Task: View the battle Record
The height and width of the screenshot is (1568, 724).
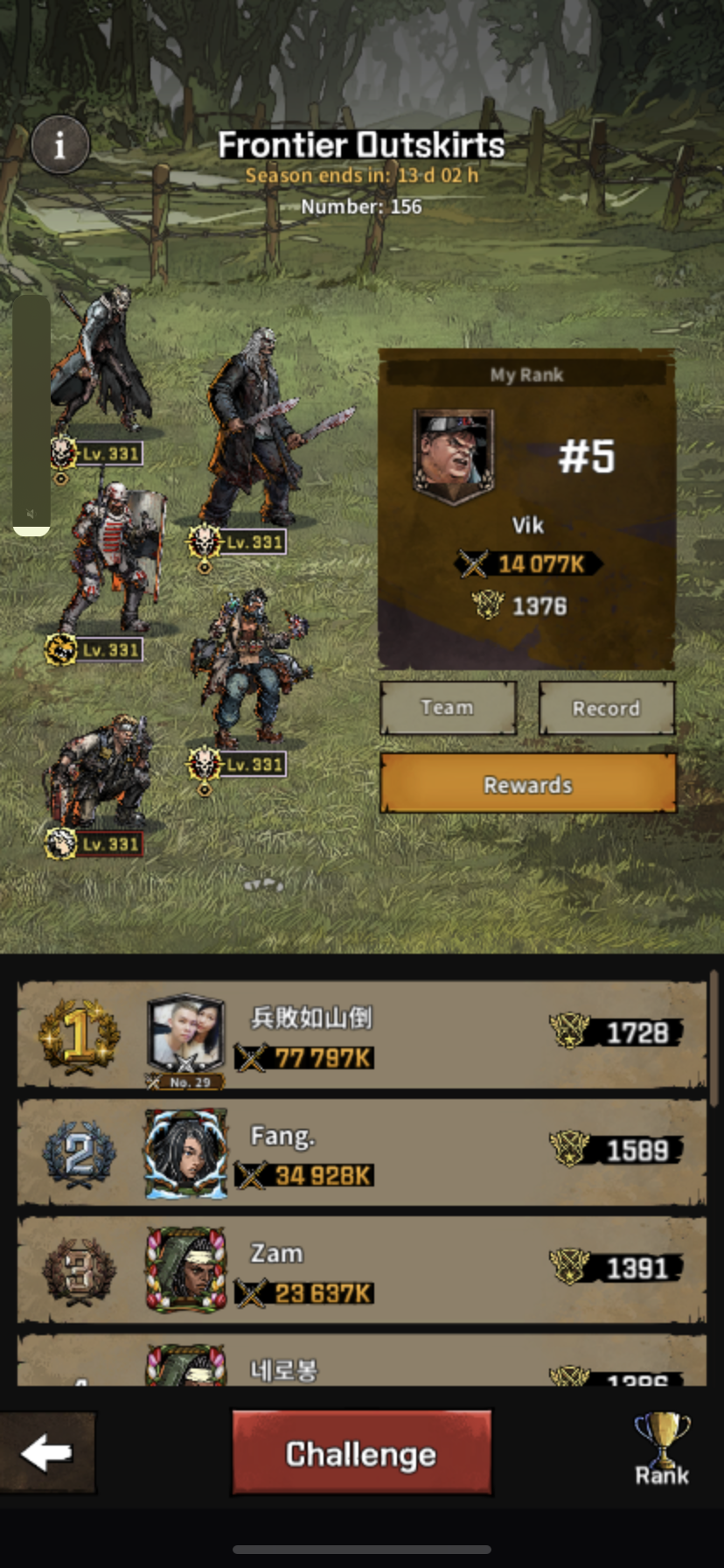Action: tap(606, 708)
